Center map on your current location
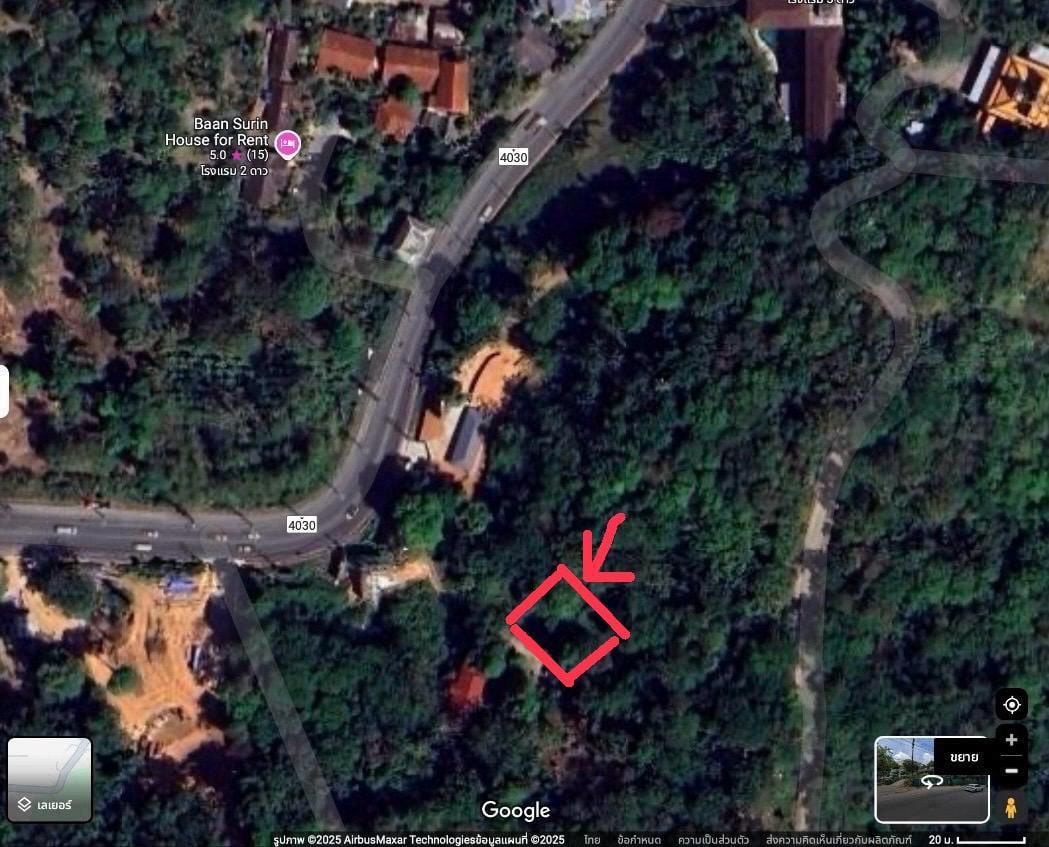1049x847 pixels. point(1011,705)
